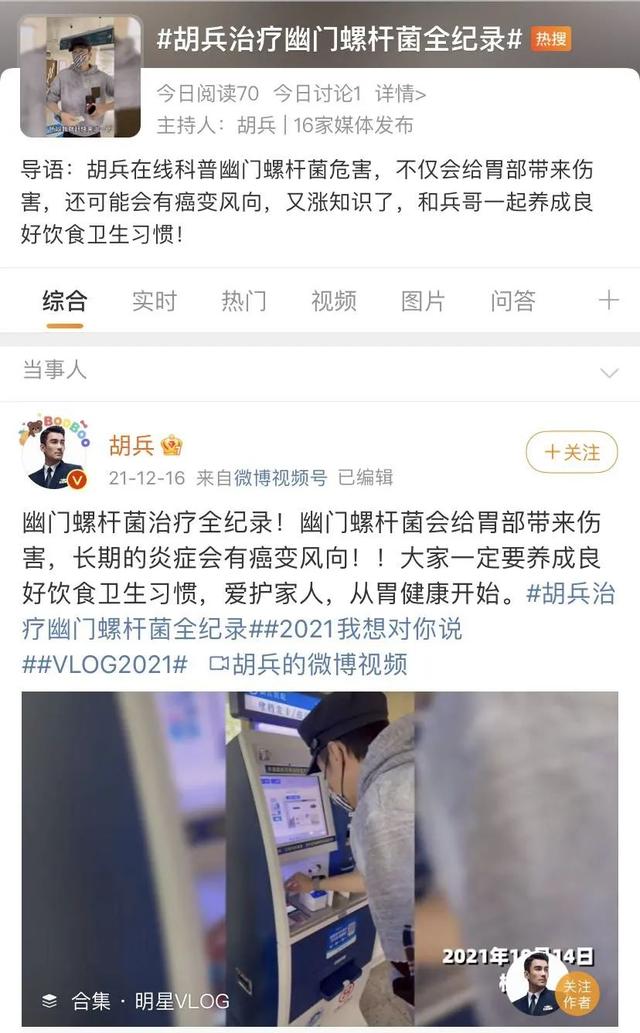Switch to the 实时 tab

pos(154,301)
